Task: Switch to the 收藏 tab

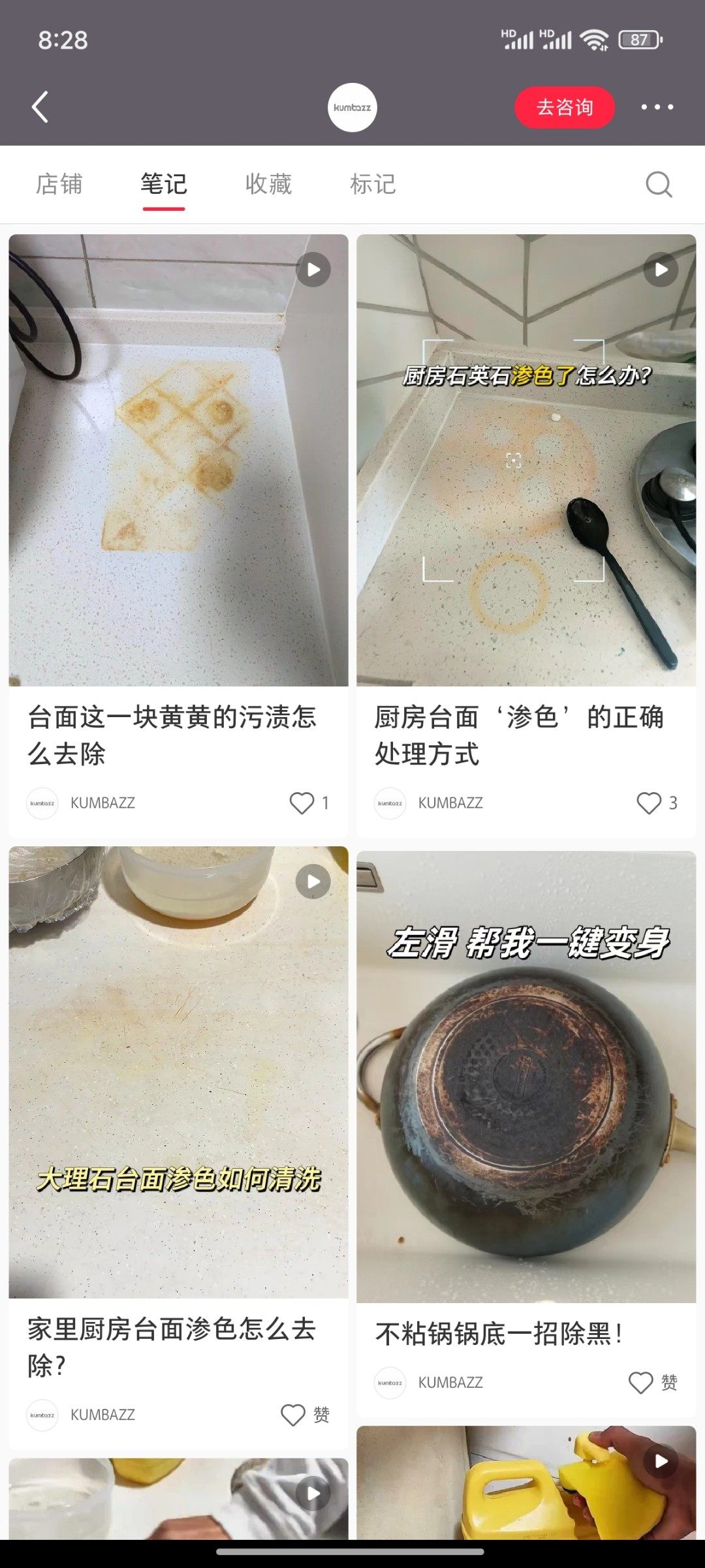Action: coord(268,184)
